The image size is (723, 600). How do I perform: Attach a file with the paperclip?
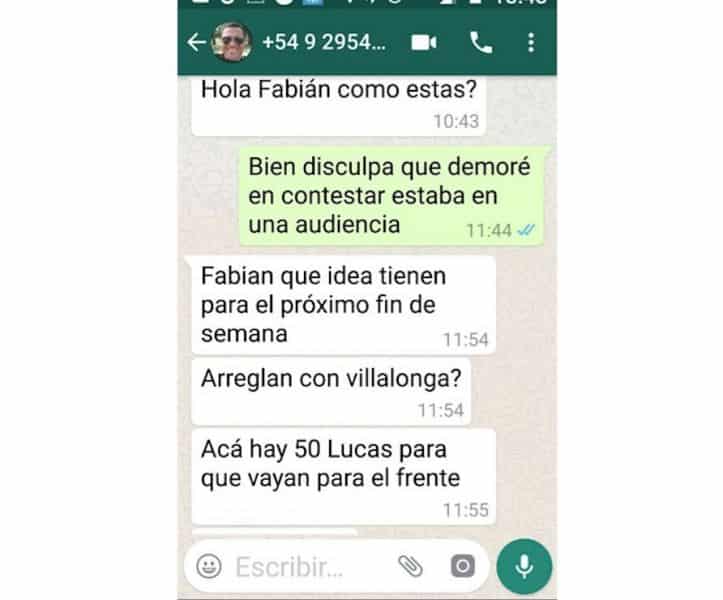(410, 566)
